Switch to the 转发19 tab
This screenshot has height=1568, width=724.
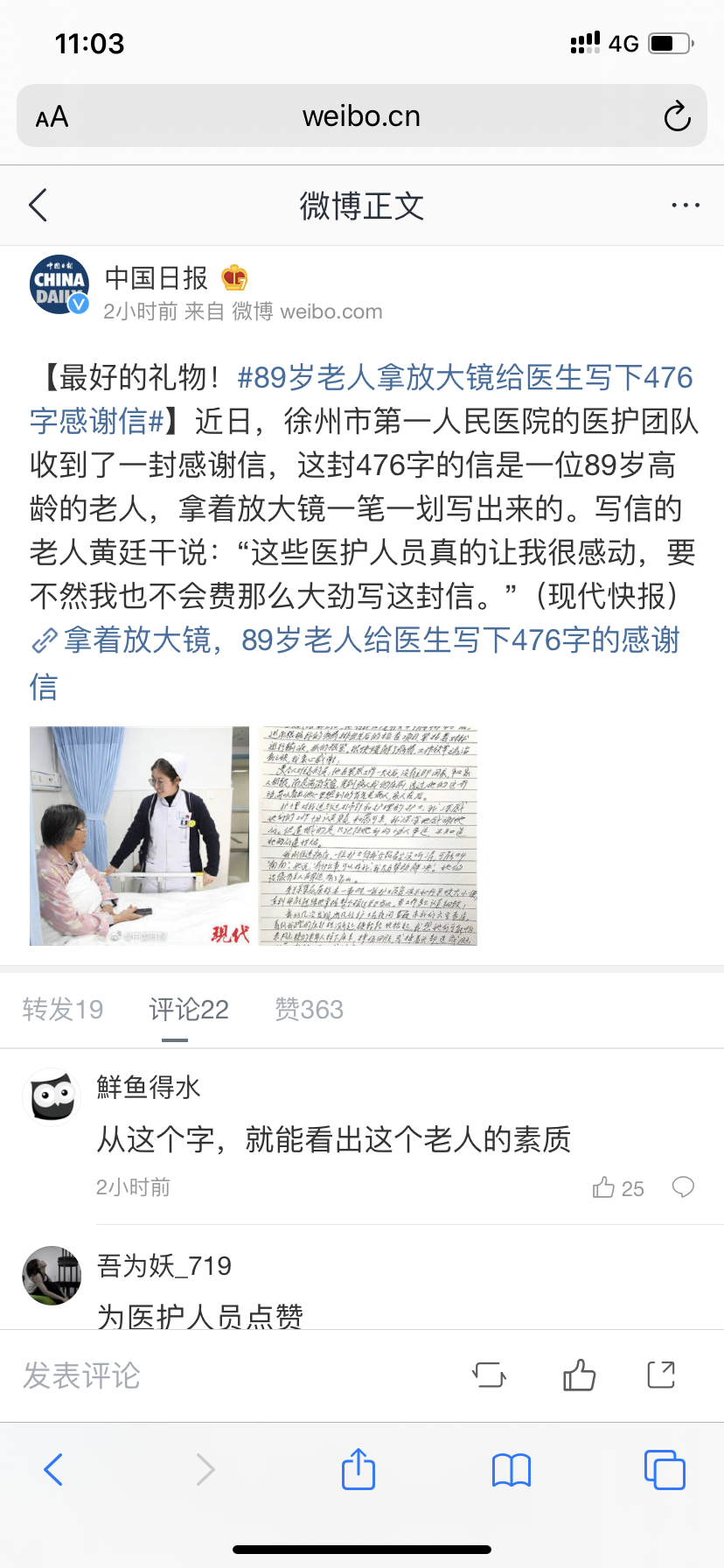[x=63, y=1010]
